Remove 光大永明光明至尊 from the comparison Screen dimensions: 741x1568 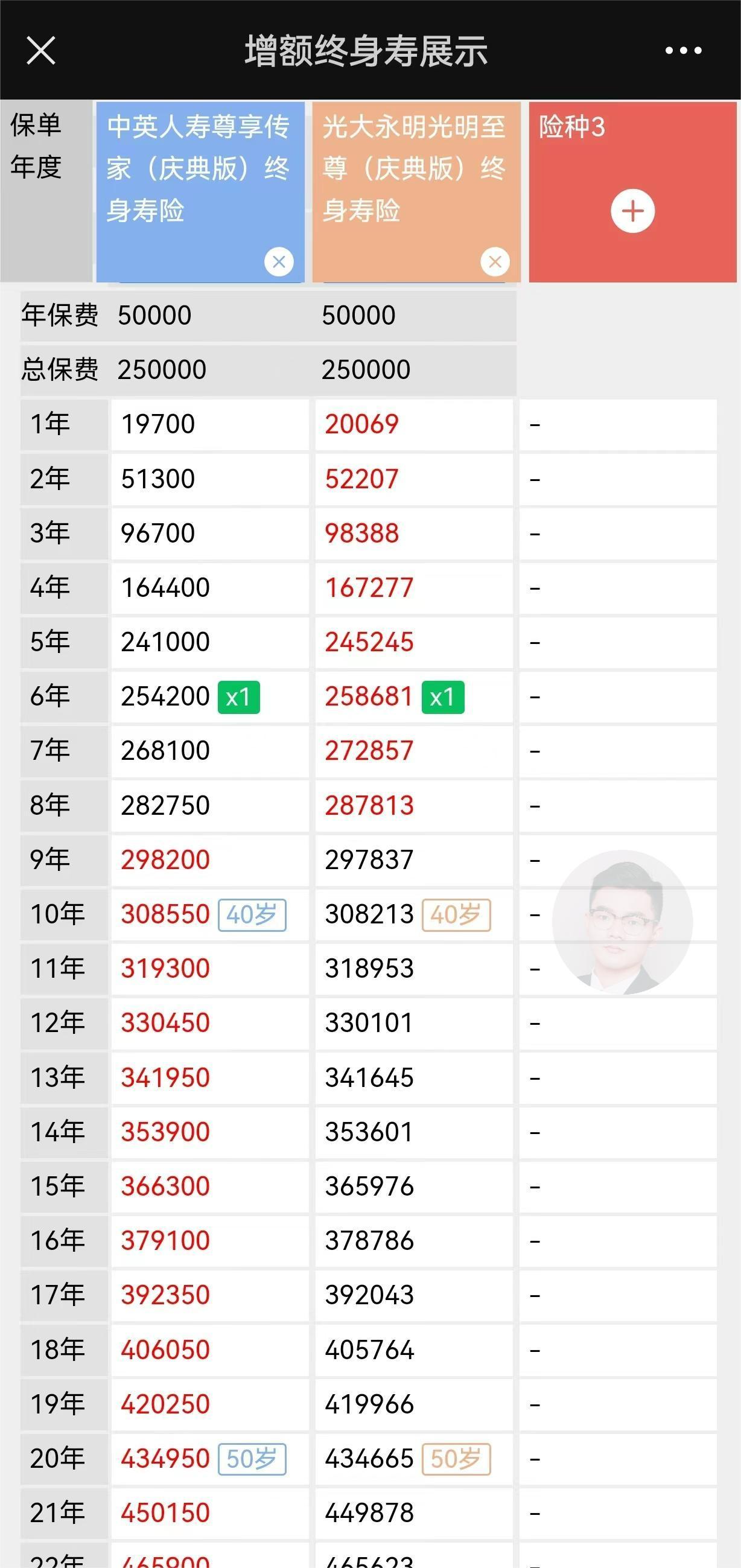[x=495, y=262]
